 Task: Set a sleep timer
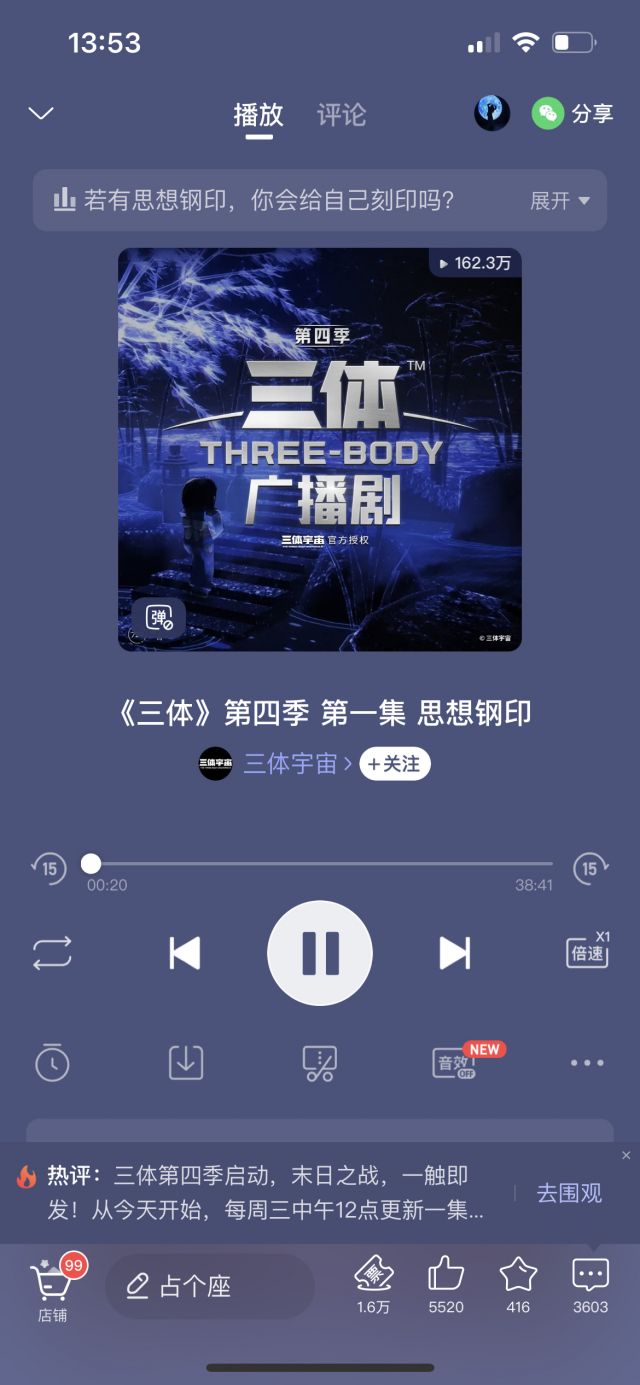click(52, 1063)
